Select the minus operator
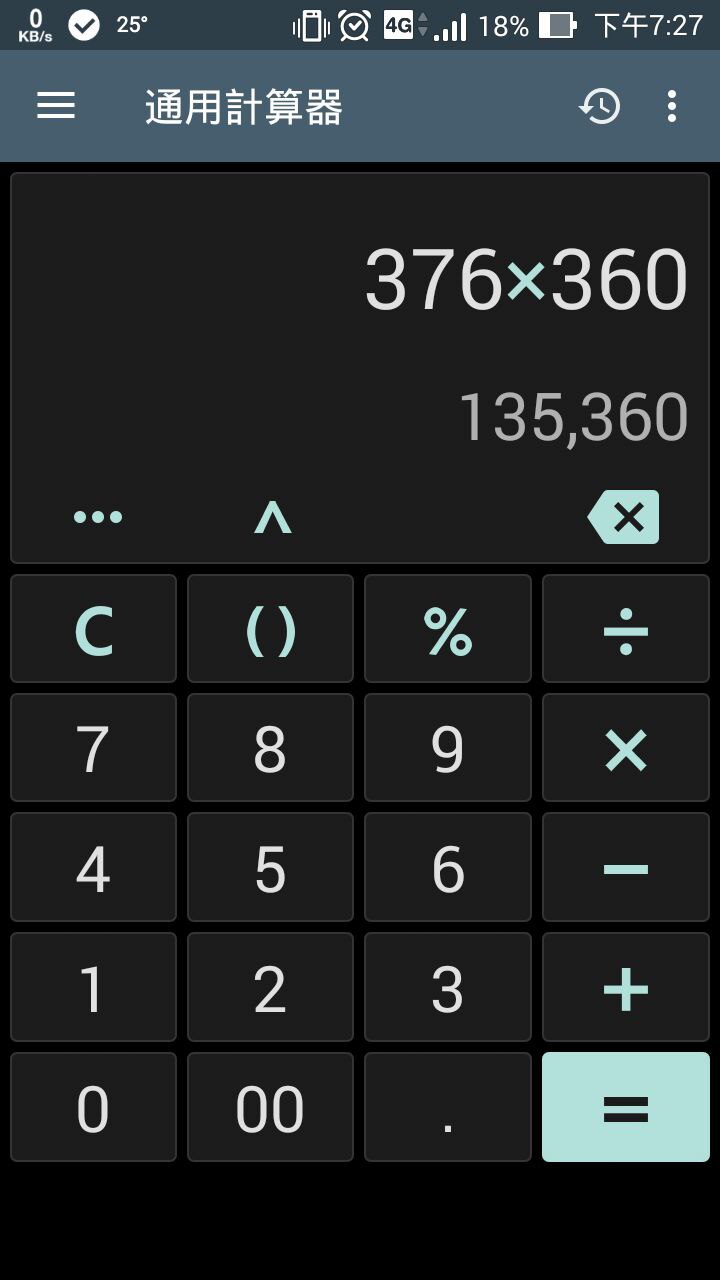 626,868
